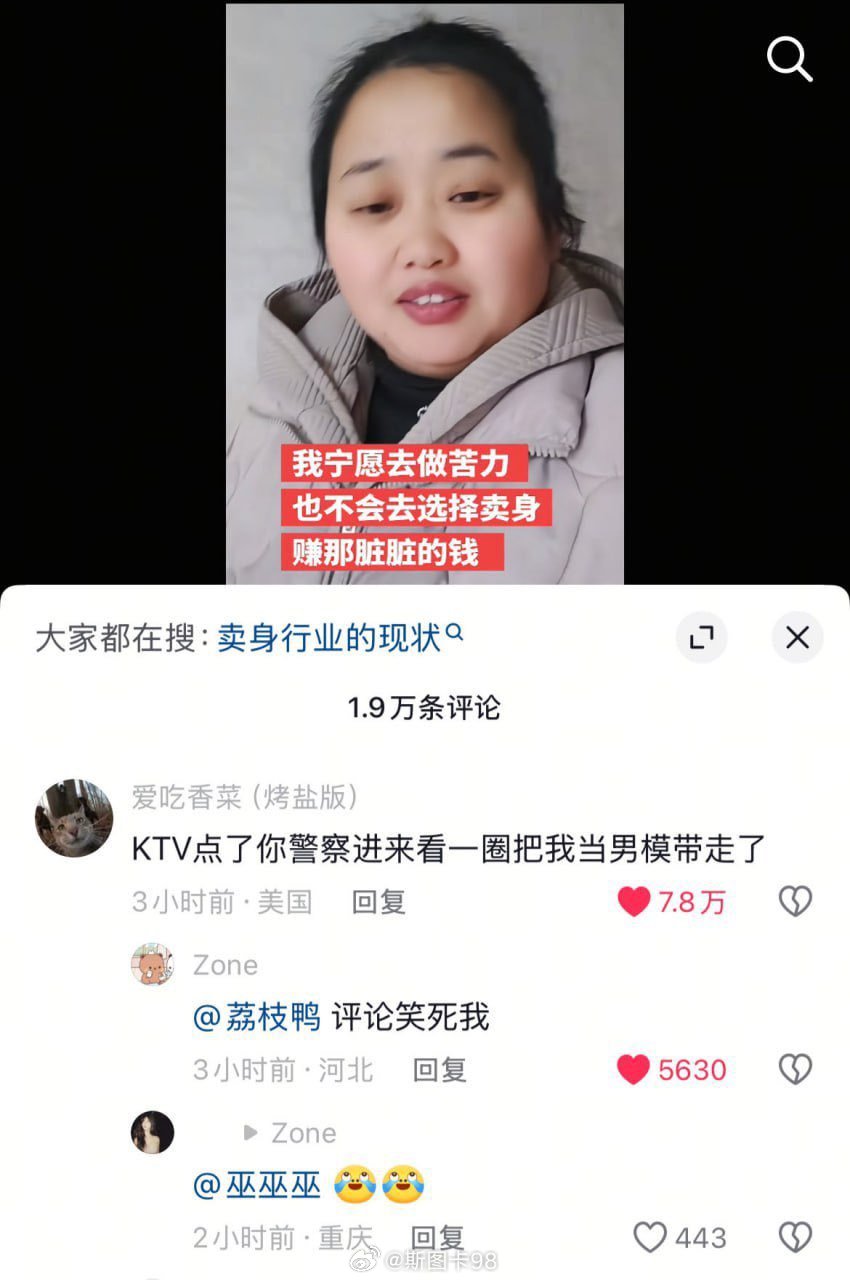
Task: Tap the search magnifier icon
Action: (790, 60)
